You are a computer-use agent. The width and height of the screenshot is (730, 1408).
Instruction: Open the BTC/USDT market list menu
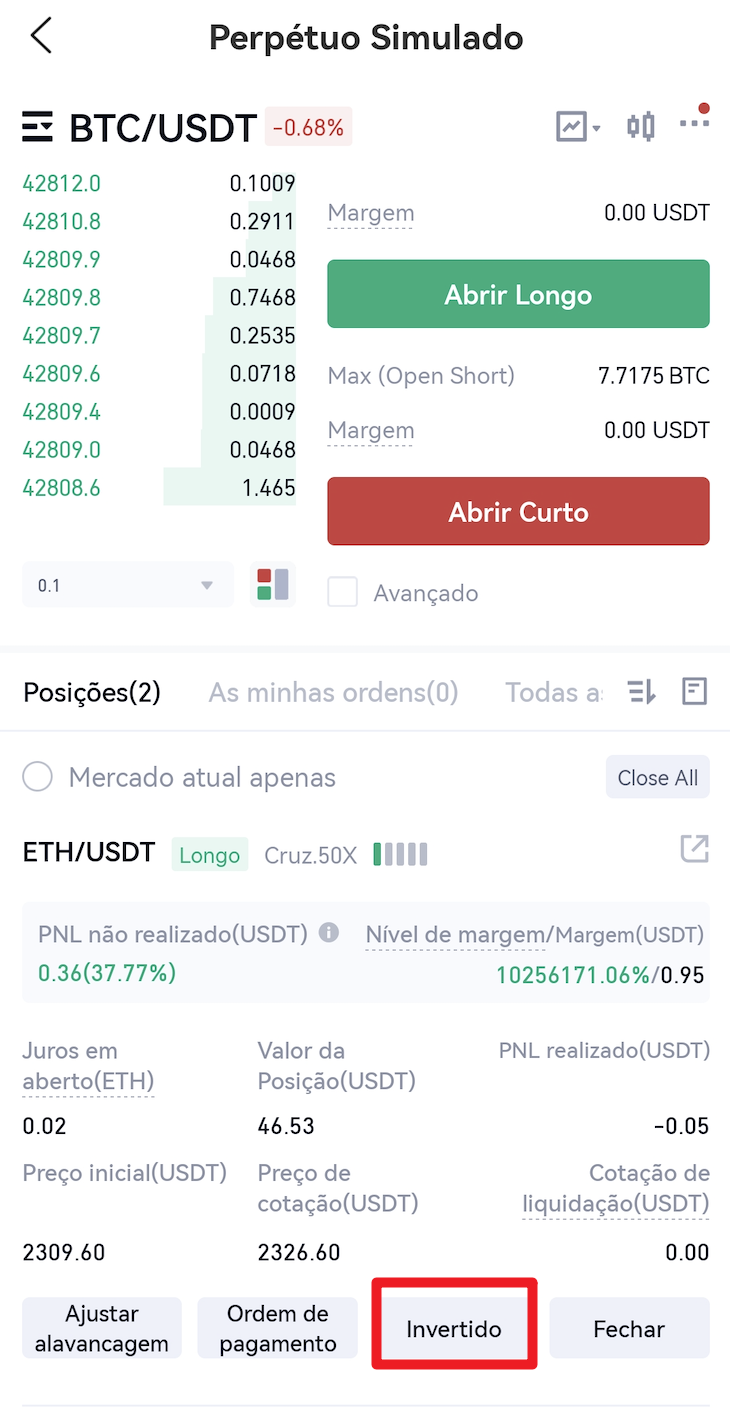(38, 127)
